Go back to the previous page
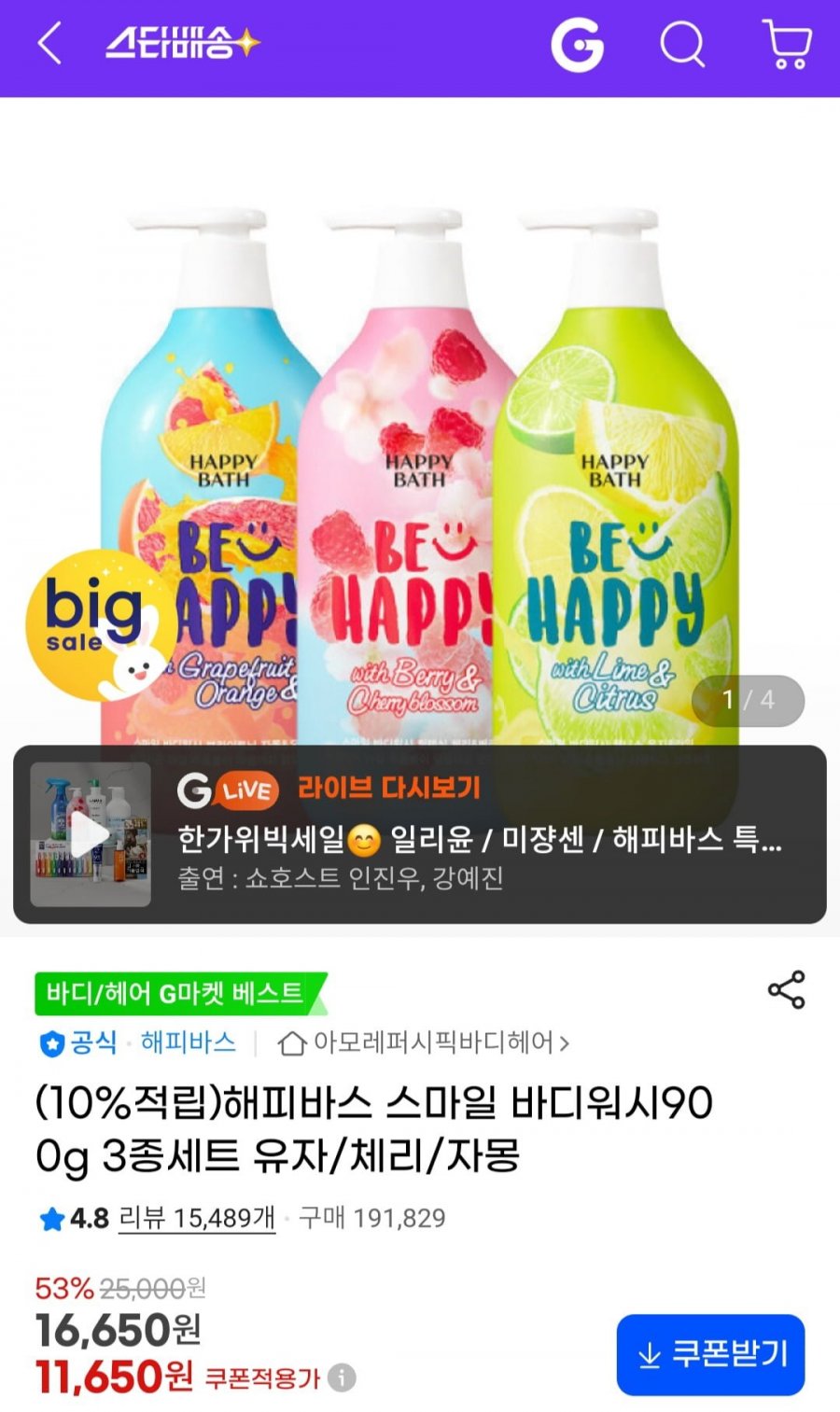The width and height of the screenshot is (840, 1412). coord(49,44)
